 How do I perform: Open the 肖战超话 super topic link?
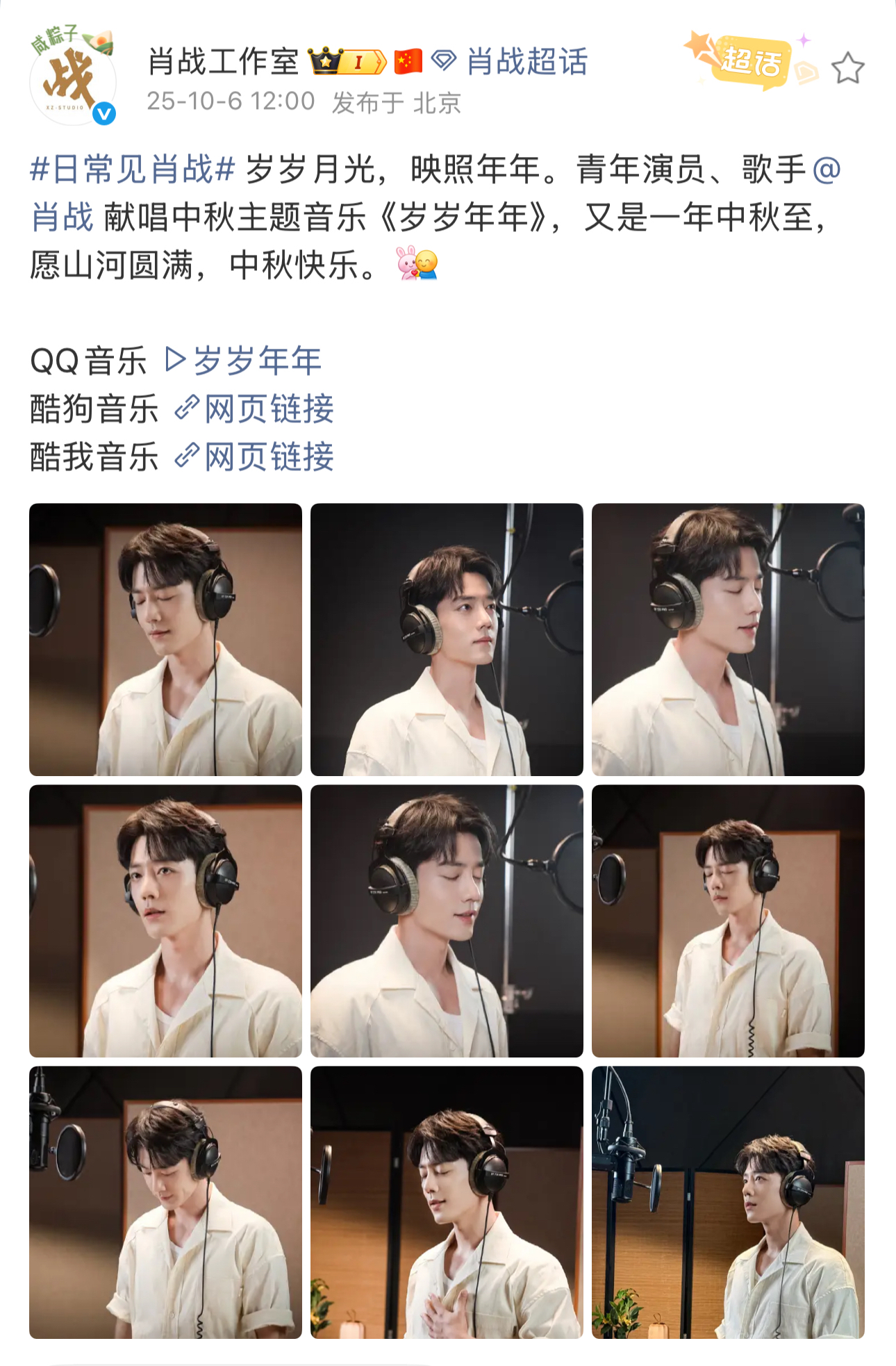(526, 62)
